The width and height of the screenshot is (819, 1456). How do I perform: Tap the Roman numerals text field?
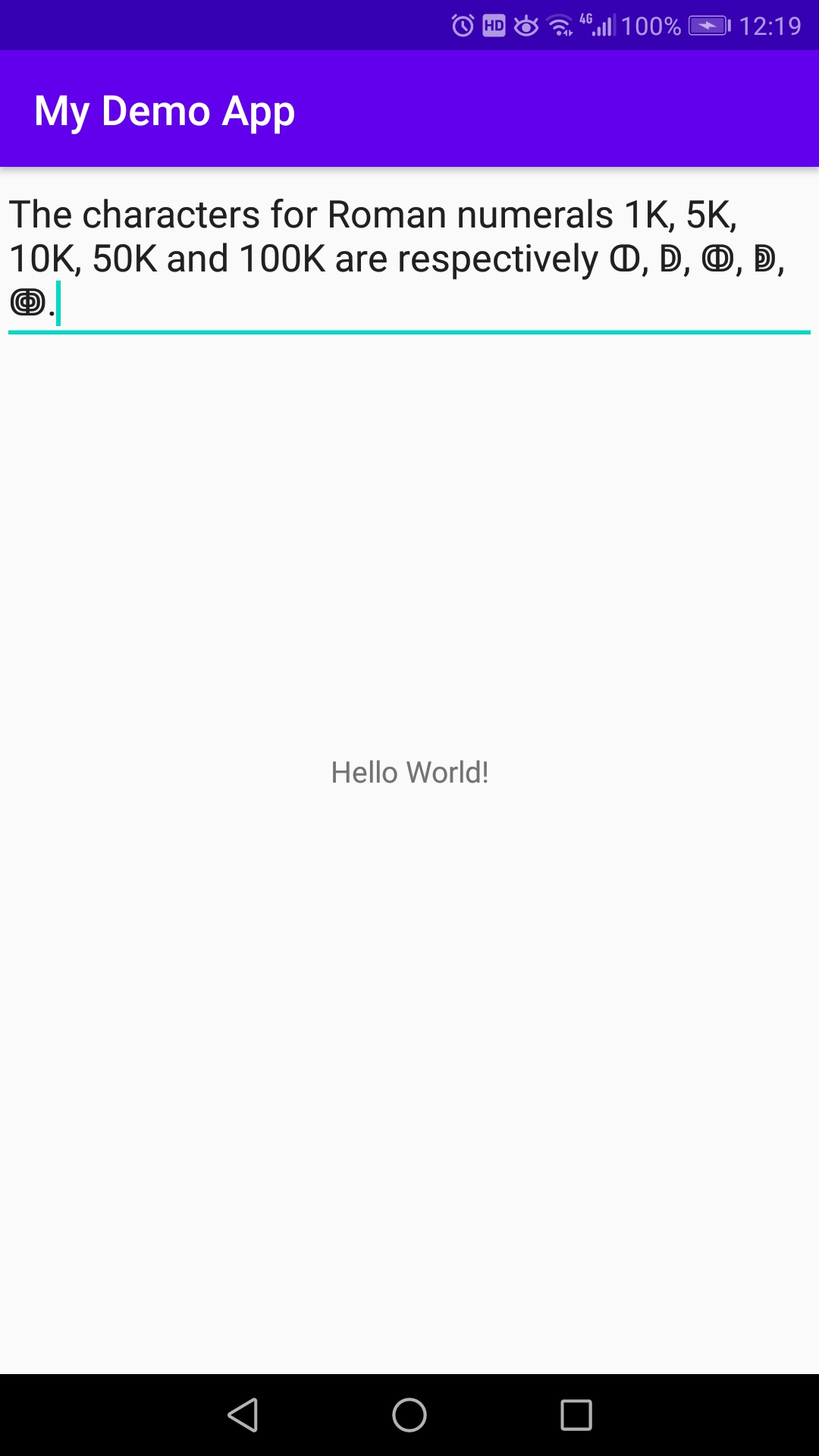(x=409, y=258)
